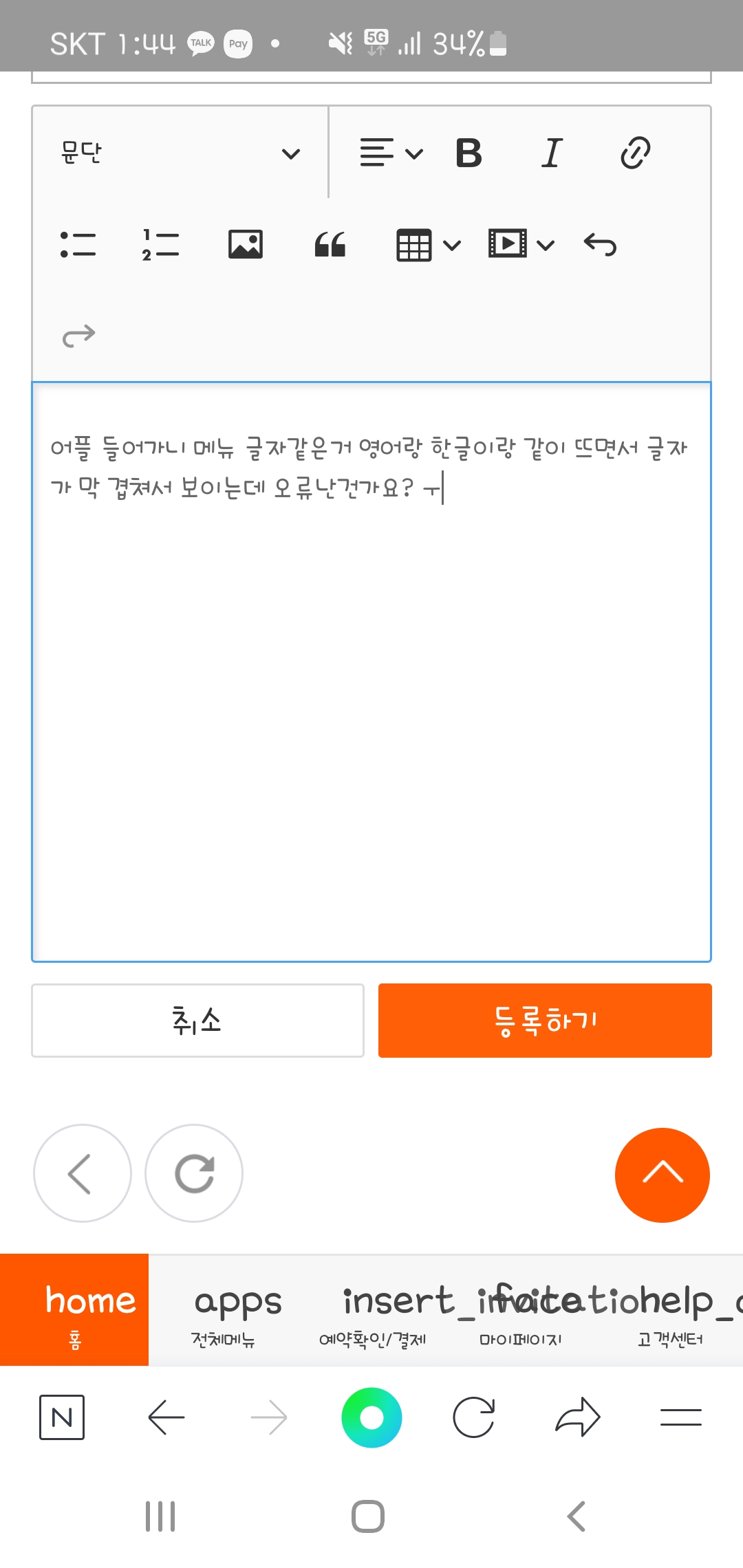Insert an image into the post
This screenshot has height=1568, width=743.
tap(246, 245)
